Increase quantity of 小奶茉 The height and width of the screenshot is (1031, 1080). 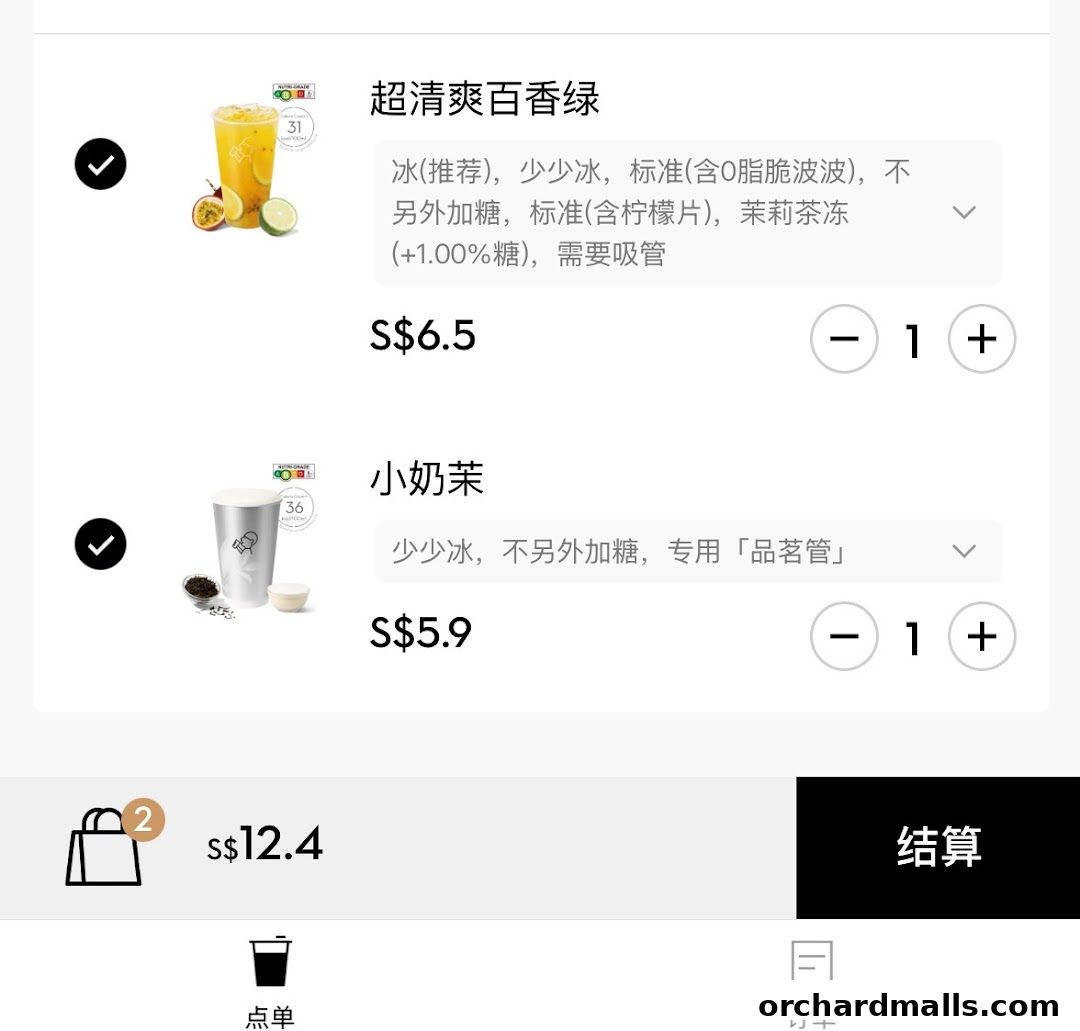(981, 636)
